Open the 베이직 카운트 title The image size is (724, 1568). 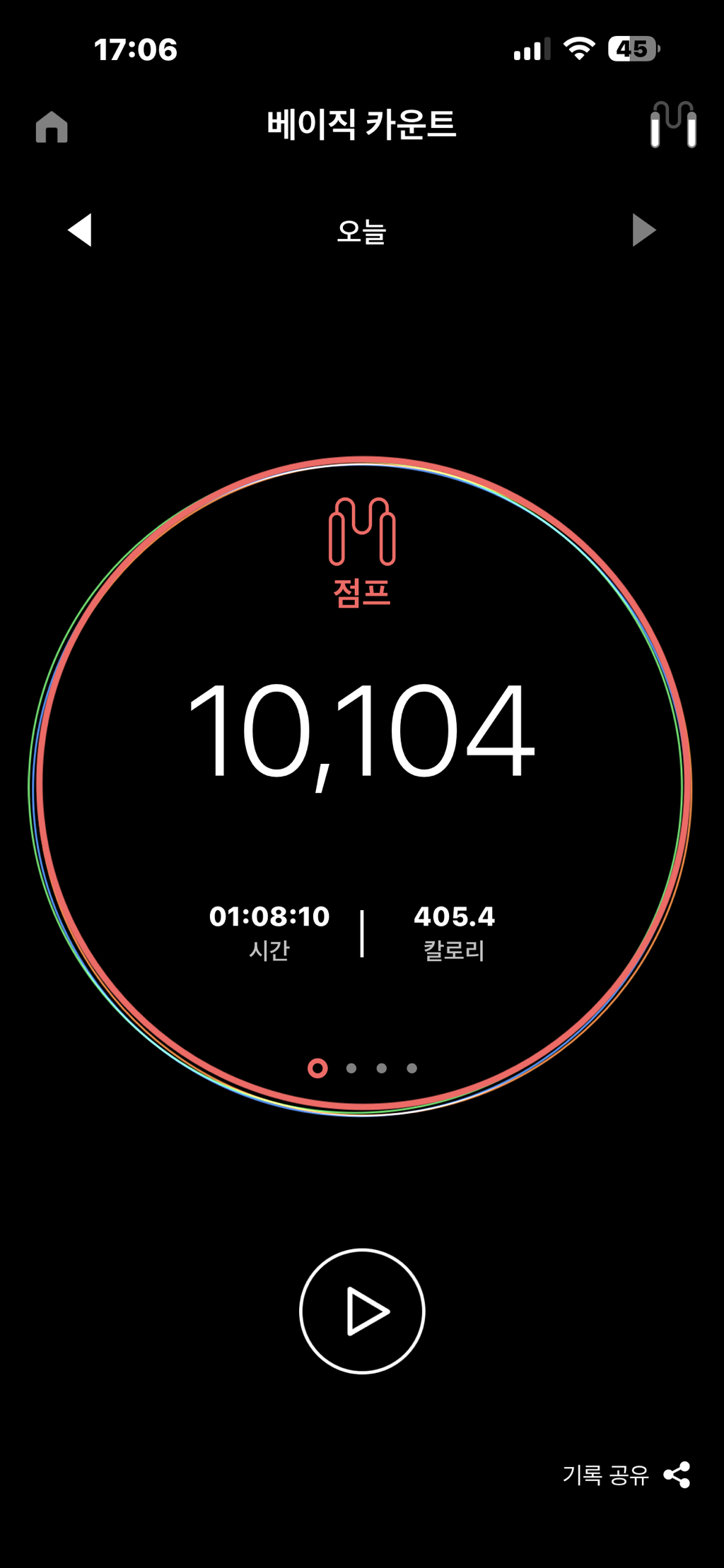(361, 122)
